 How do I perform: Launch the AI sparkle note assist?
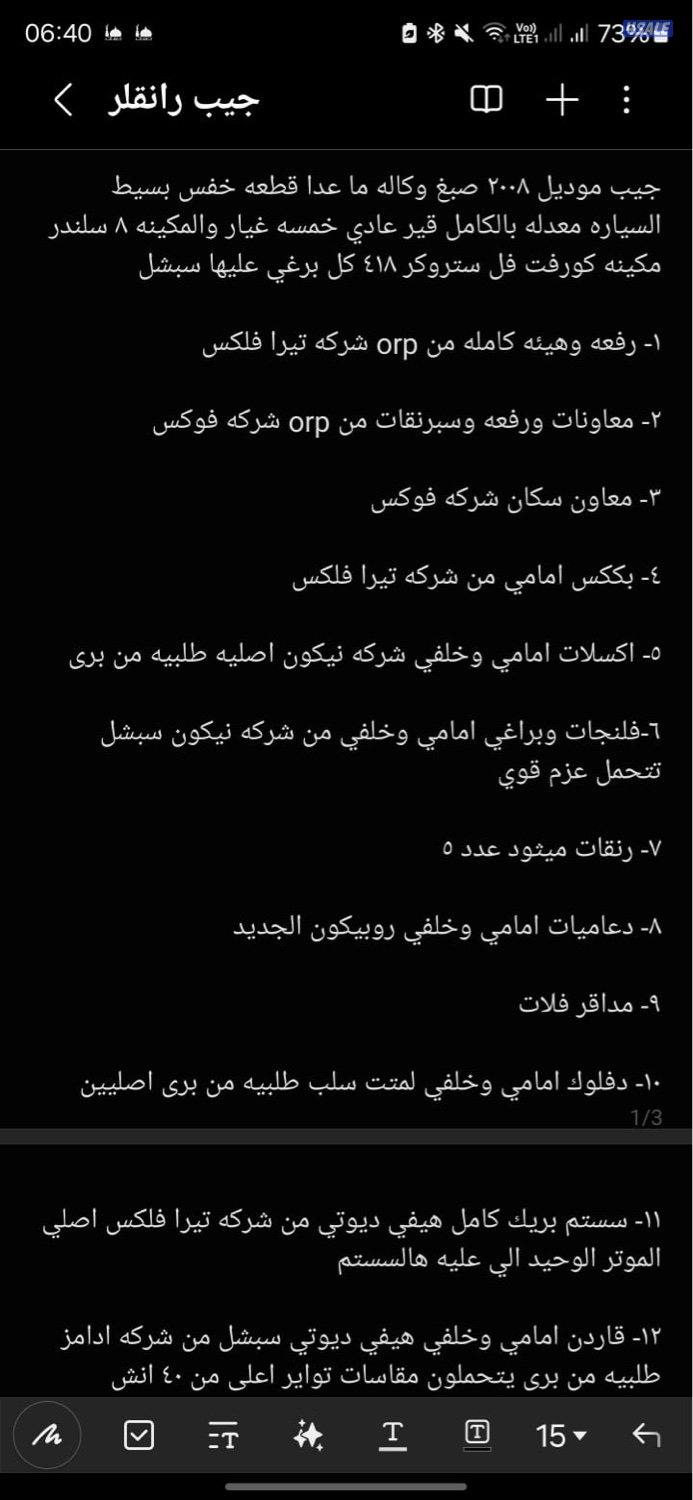click(x=308, y=1436)
